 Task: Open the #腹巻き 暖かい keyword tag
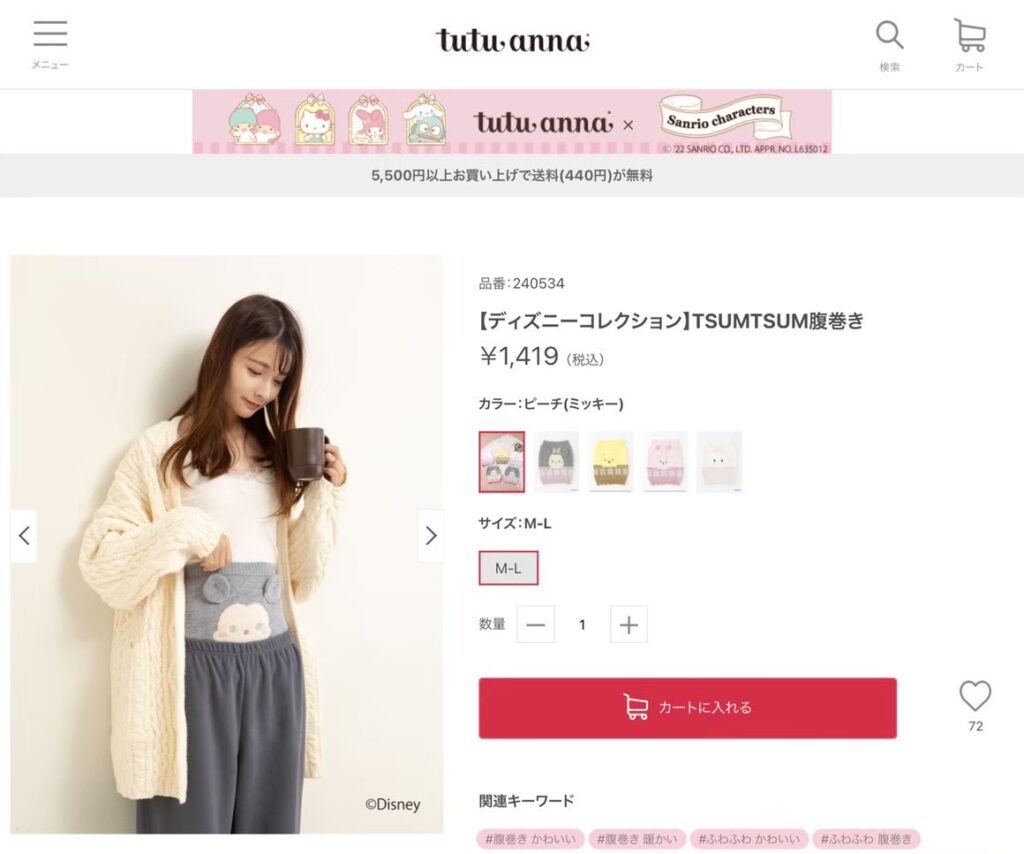click(x=636, y=839)
